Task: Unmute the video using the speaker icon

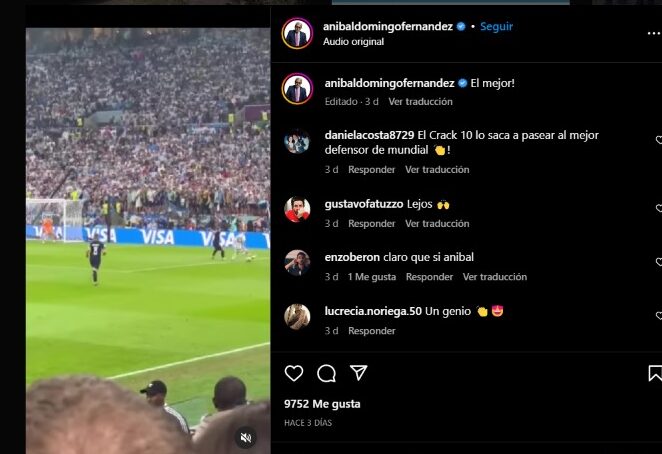Action: coord(246,437)
